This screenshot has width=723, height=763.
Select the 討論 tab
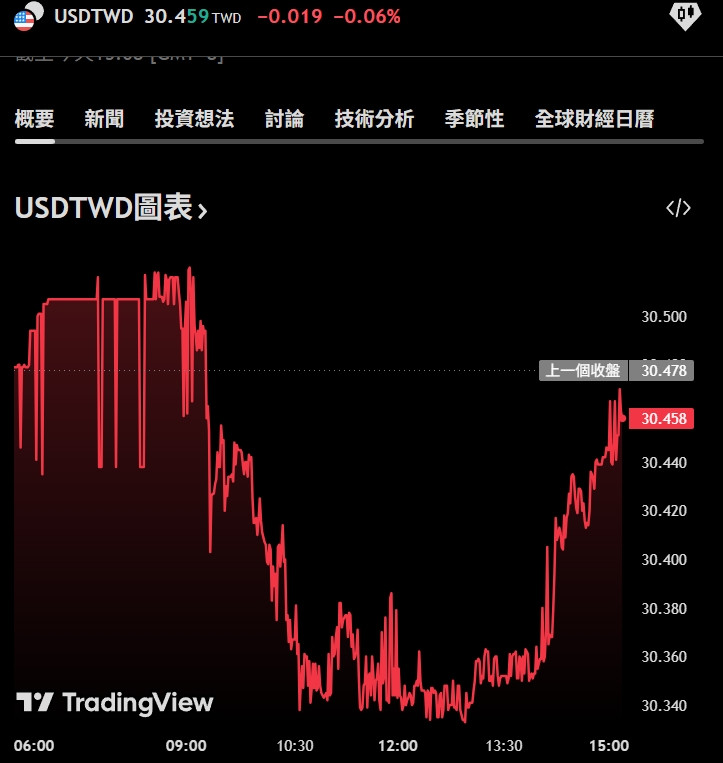pyautogui.click(x=284, y=119)
